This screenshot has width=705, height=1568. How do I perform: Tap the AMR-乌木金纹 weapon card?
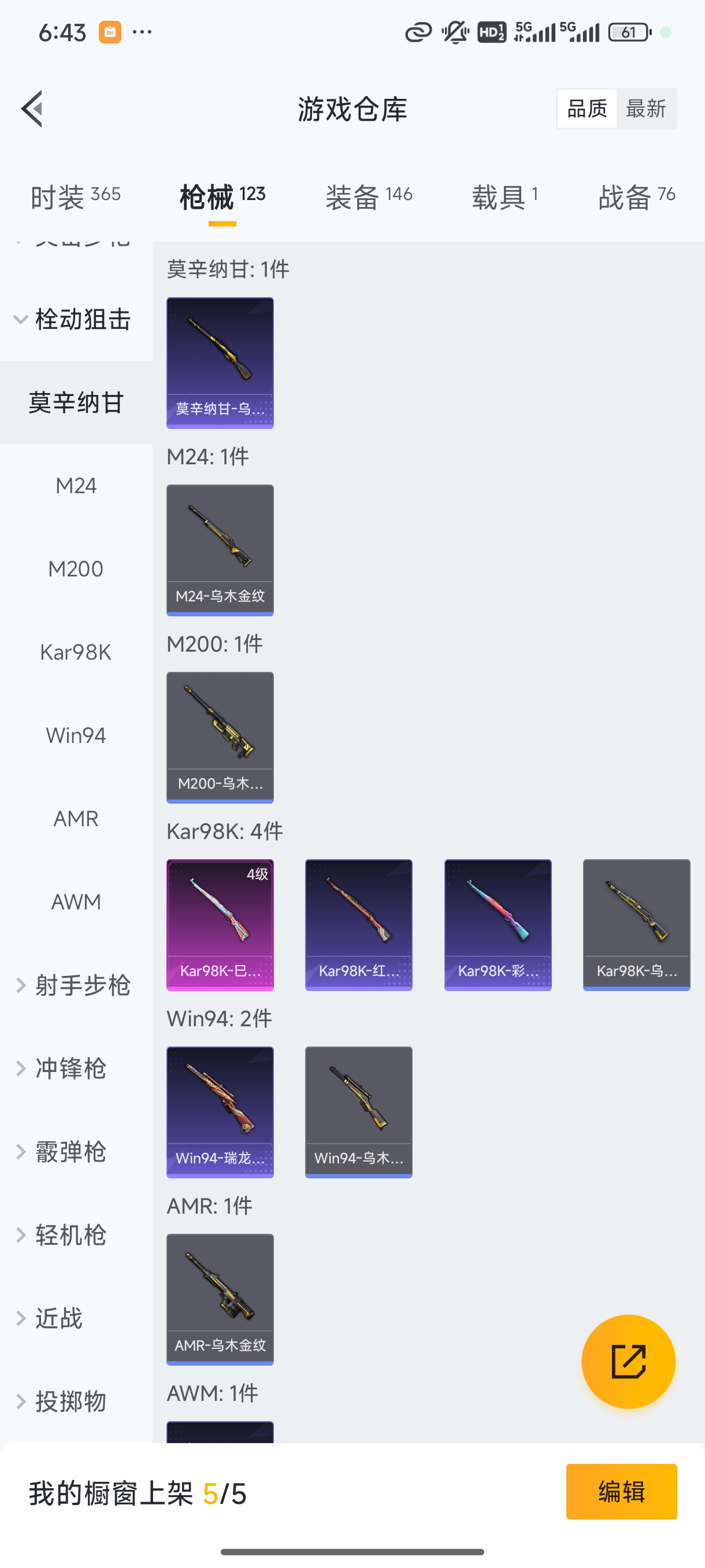[x=220, y=1300]
